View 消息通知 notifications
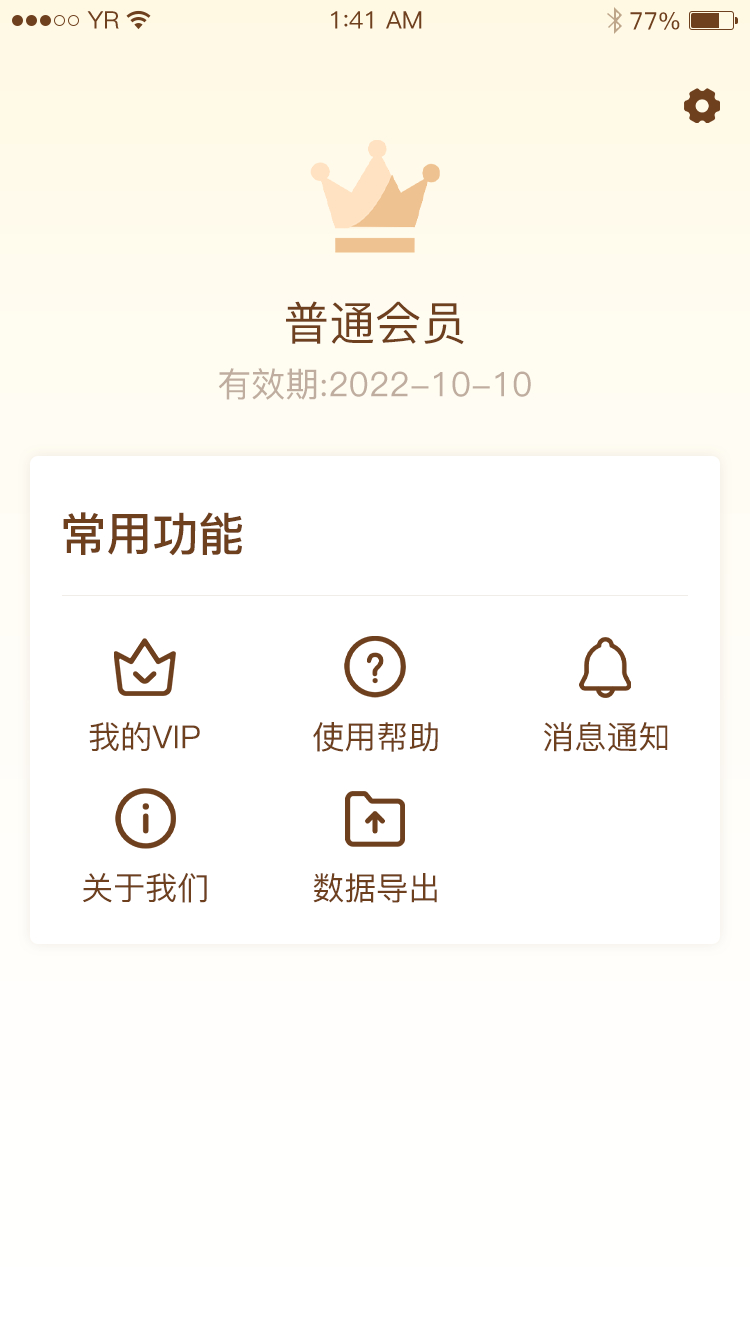This screenshot has height=1334, width=750. [x=606, y=696]
